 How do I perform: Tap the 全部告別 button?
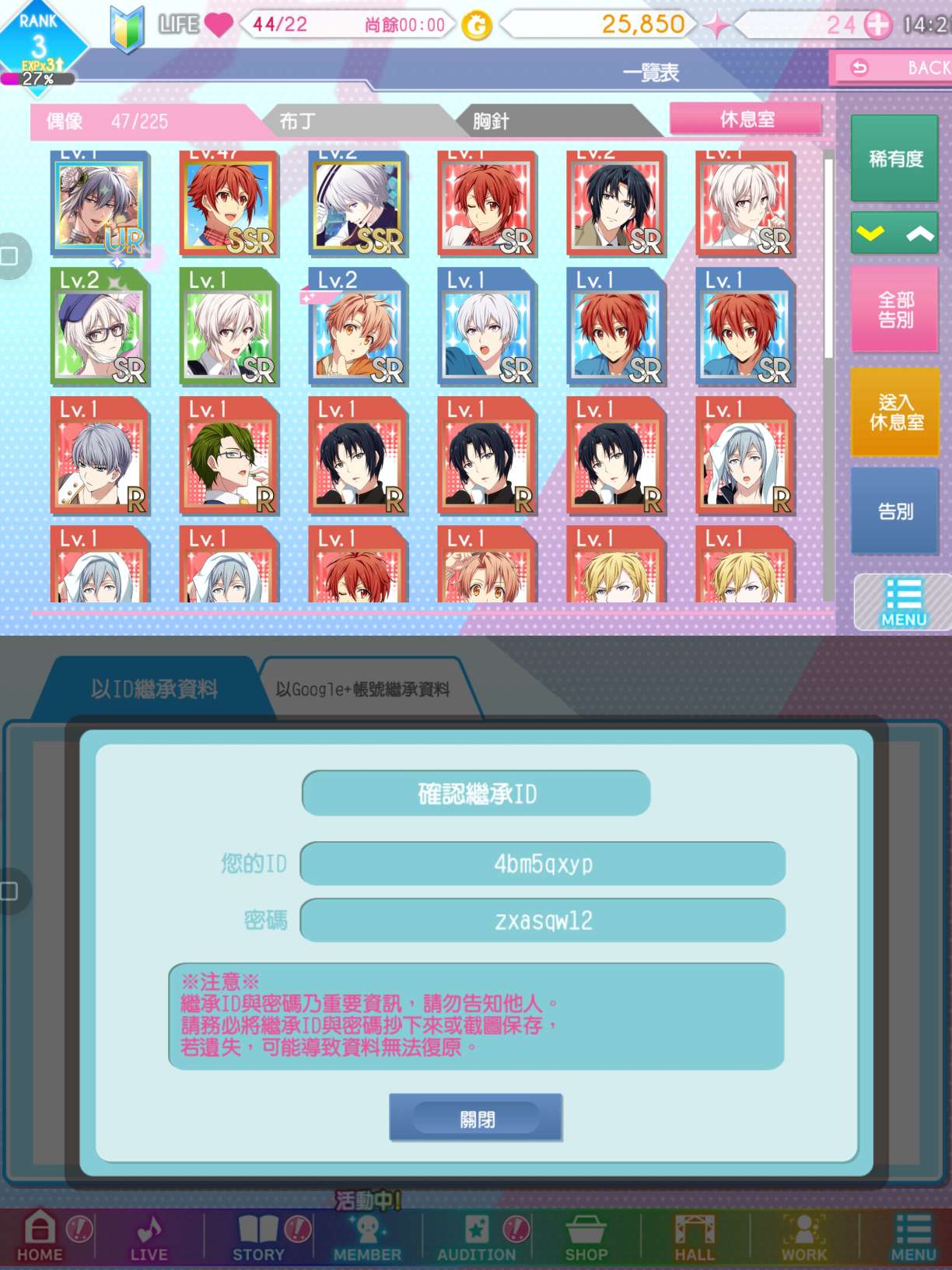coord(894,310)
